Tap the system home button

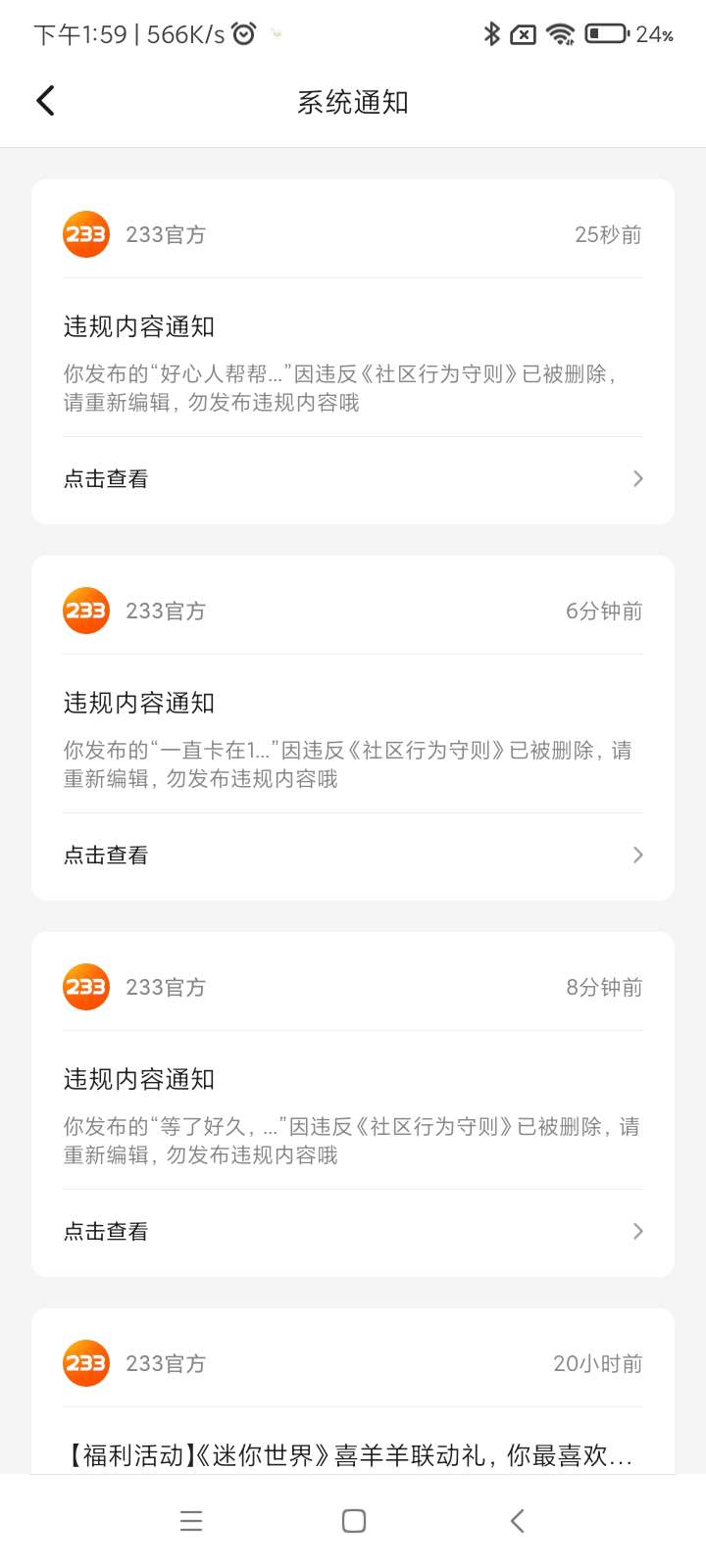[354, 1521]
